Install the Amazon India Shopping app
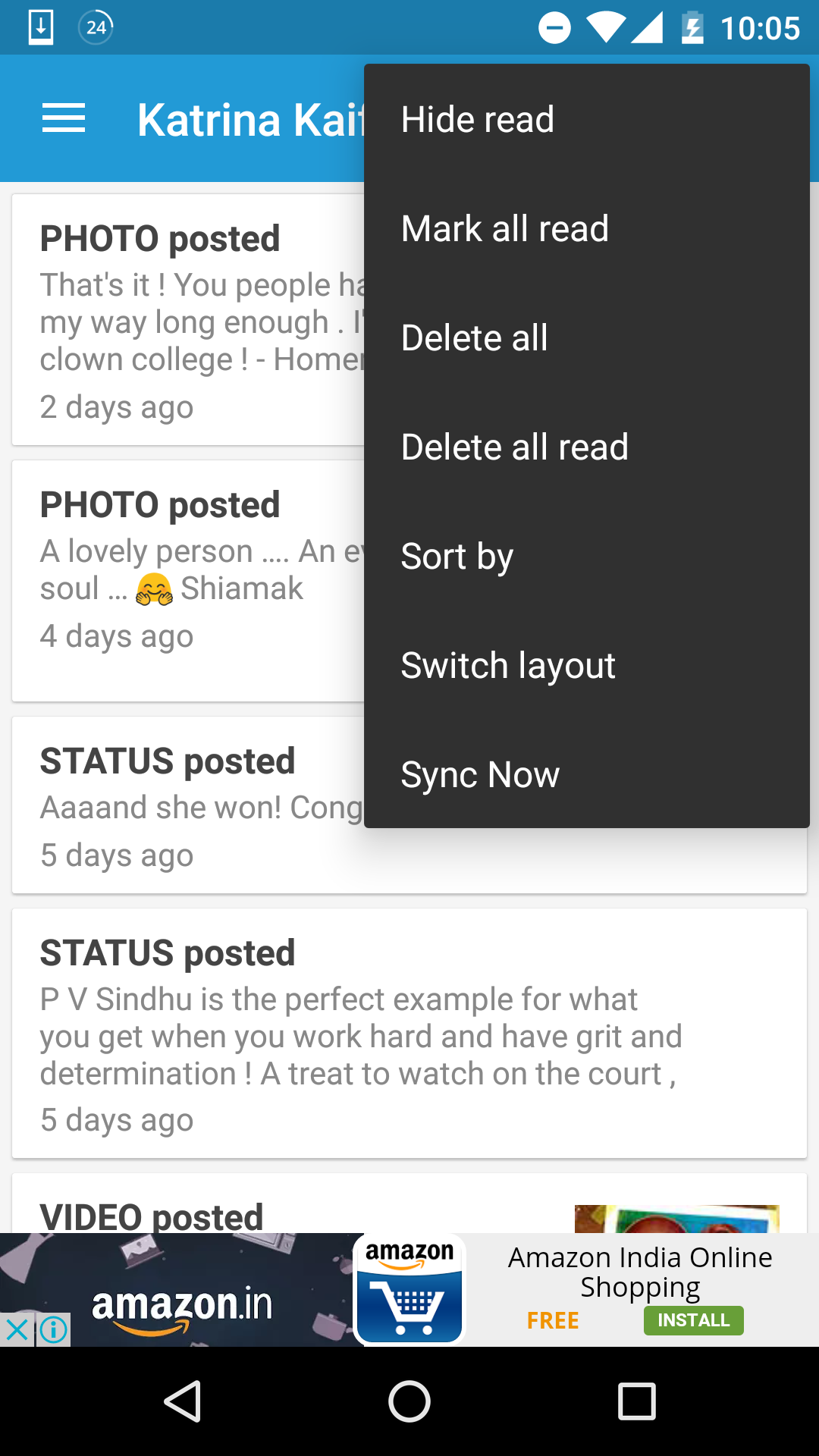 tap(693, 1320)
